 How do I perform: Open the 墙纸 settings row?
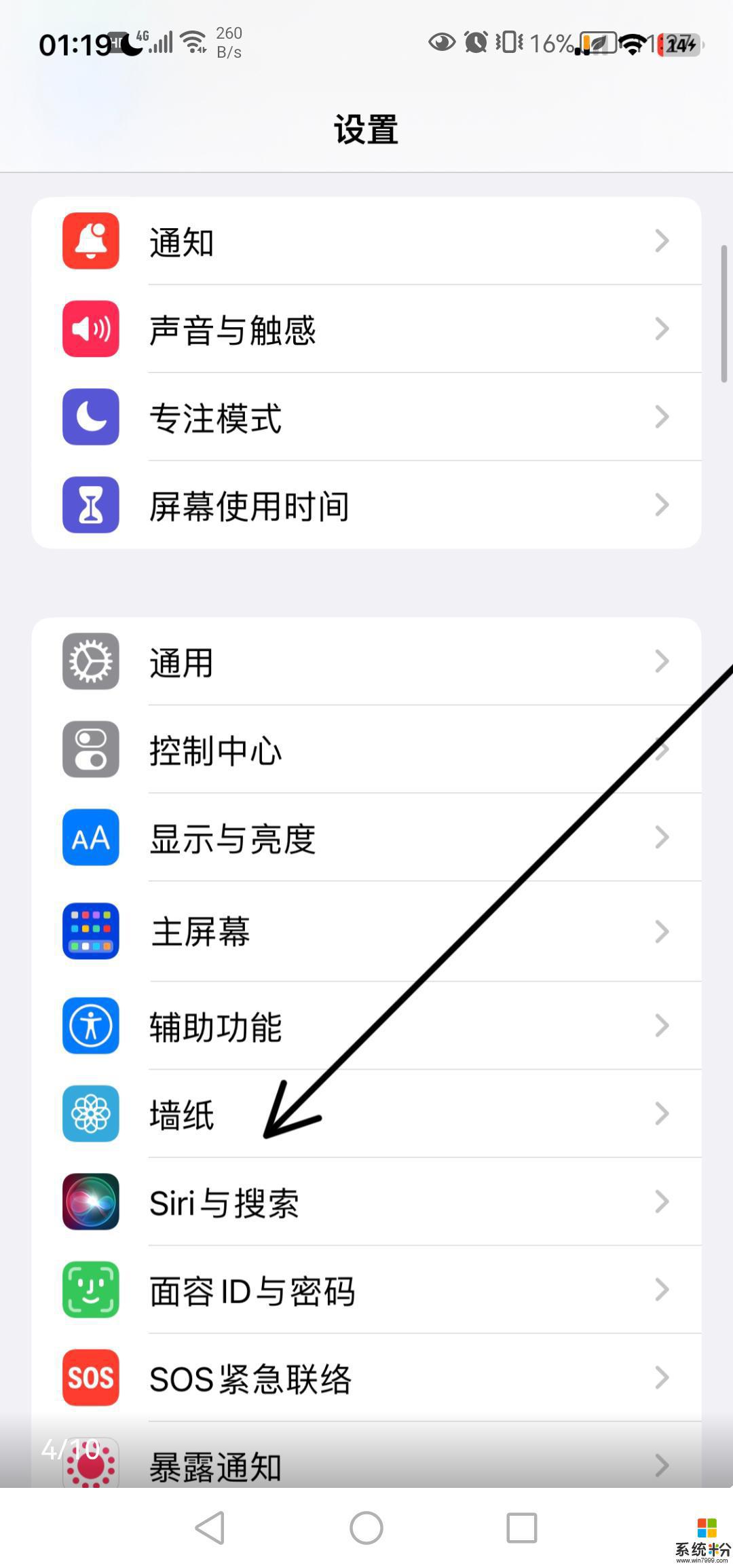(x=366, y=1114)
